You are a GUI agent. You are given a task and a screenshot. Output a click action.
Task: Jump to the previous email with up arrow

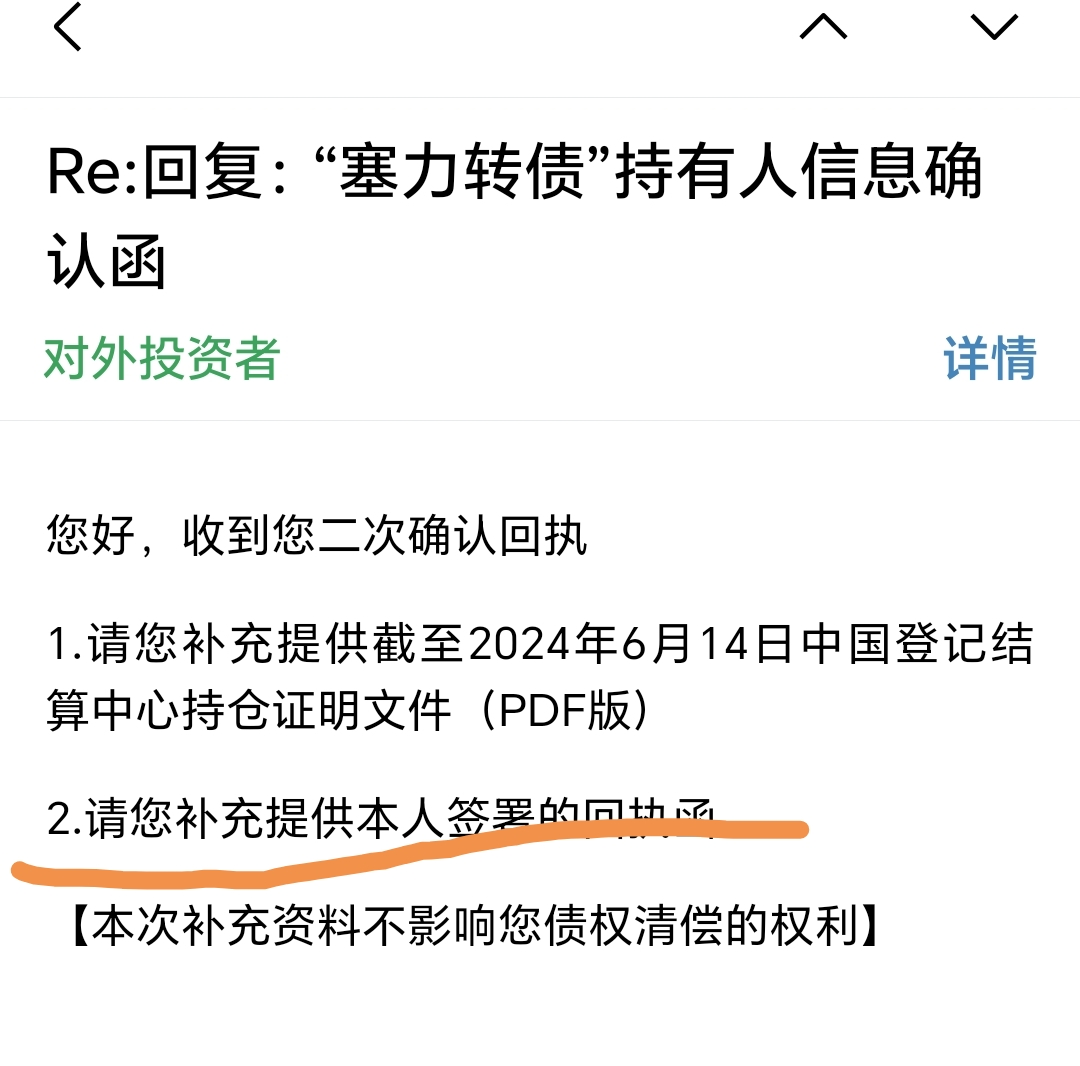click(x=823, y=27)
